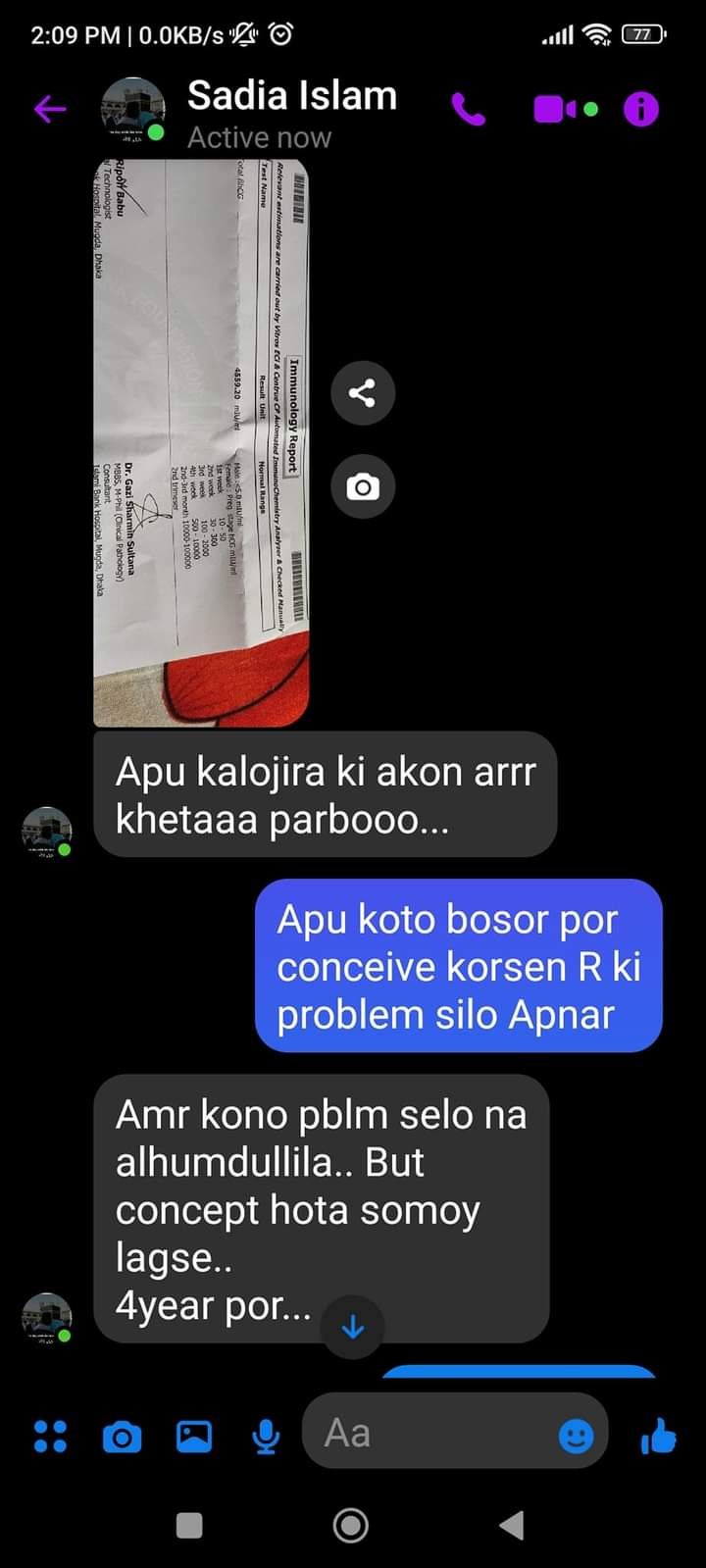Viewport: 706px width, 1568px height.
Task: Open the Immunology Report photo
Action: (x=201, y=441)
